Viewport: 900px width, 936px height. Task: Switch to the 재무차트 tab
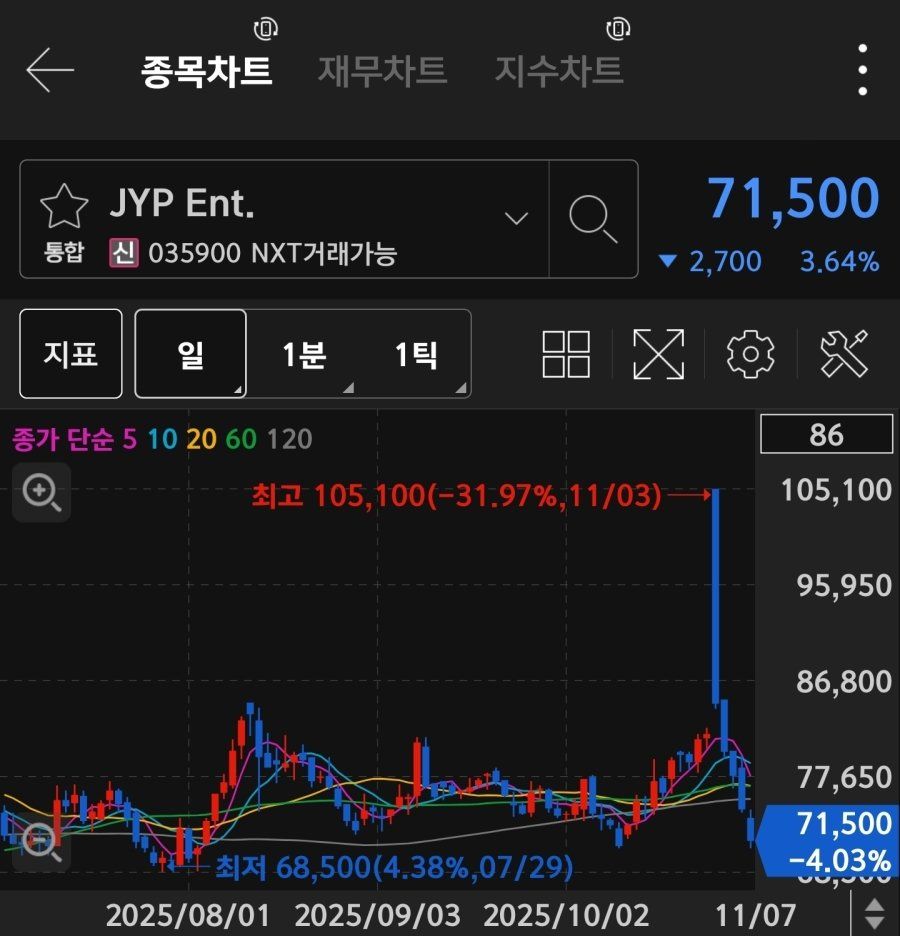pos(382,71)
